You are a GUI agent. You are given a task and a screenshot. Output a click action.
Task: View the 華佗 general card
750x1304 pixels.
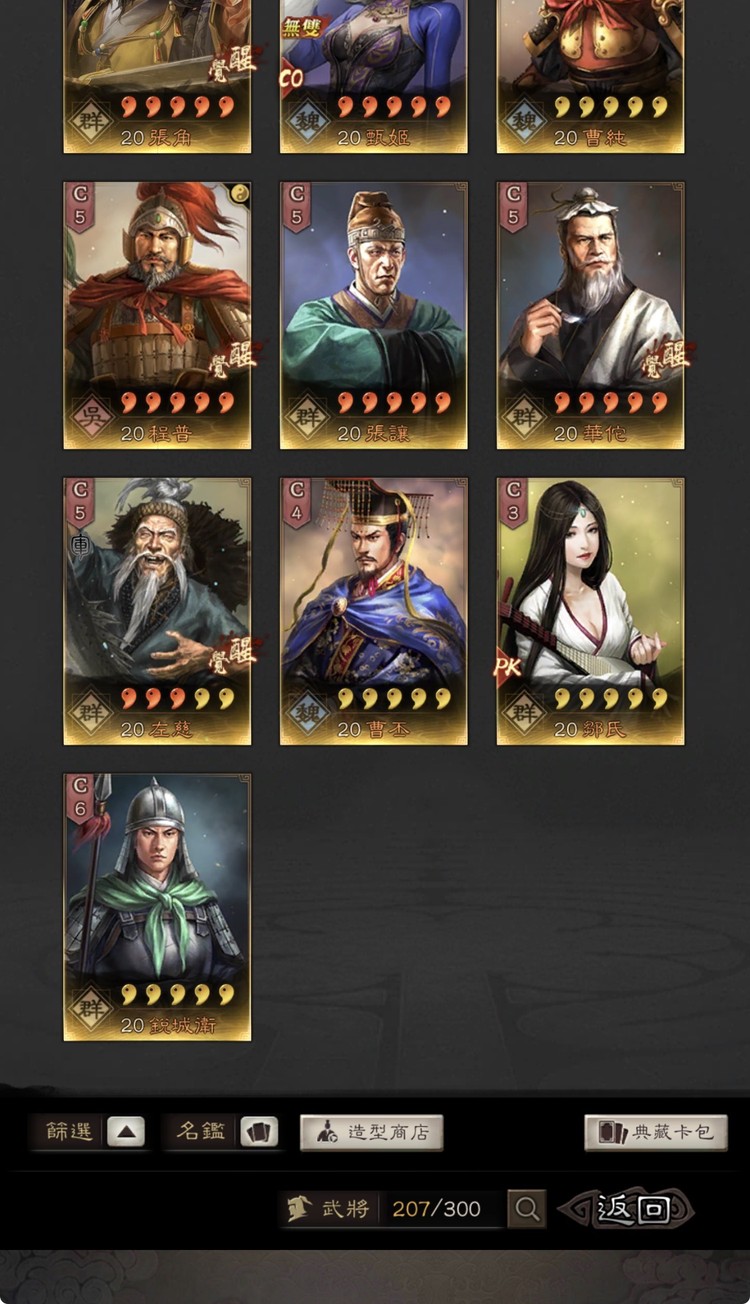[x=590, y=315]
